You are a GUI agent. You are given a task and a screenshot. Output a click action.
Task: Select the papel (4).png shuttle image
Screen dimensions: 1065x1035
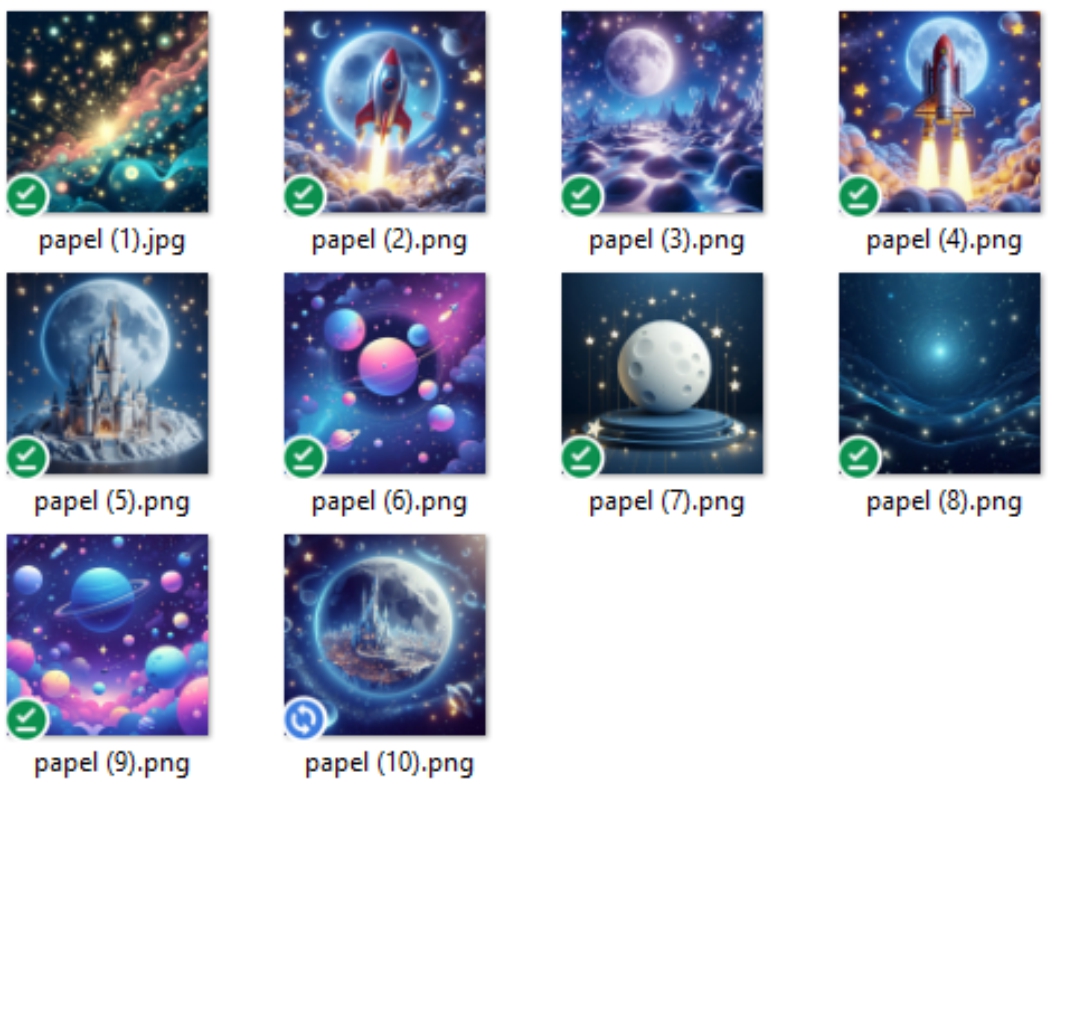point(940,112)
